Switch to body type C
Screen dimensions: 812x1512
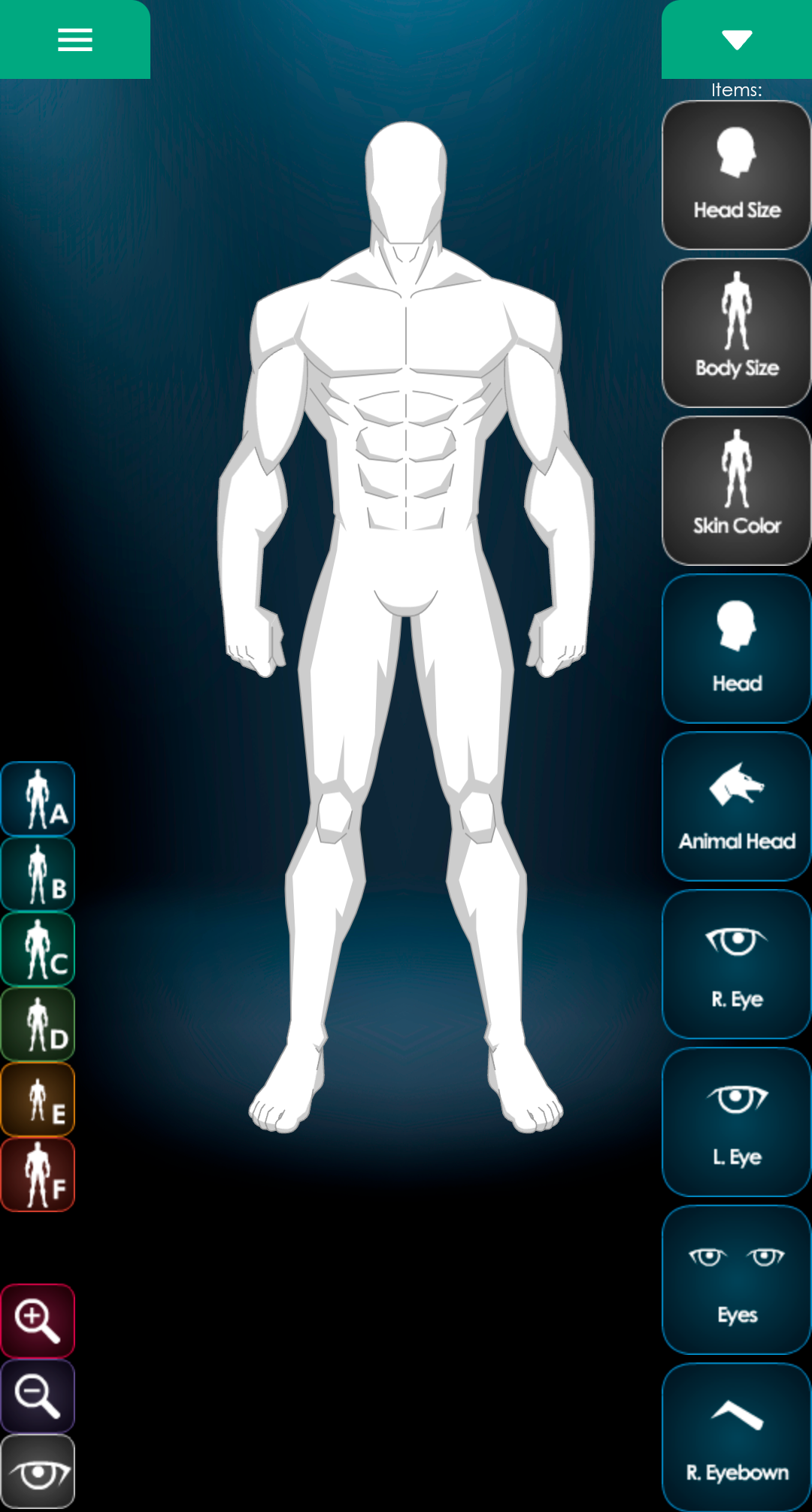pos(38,949)
